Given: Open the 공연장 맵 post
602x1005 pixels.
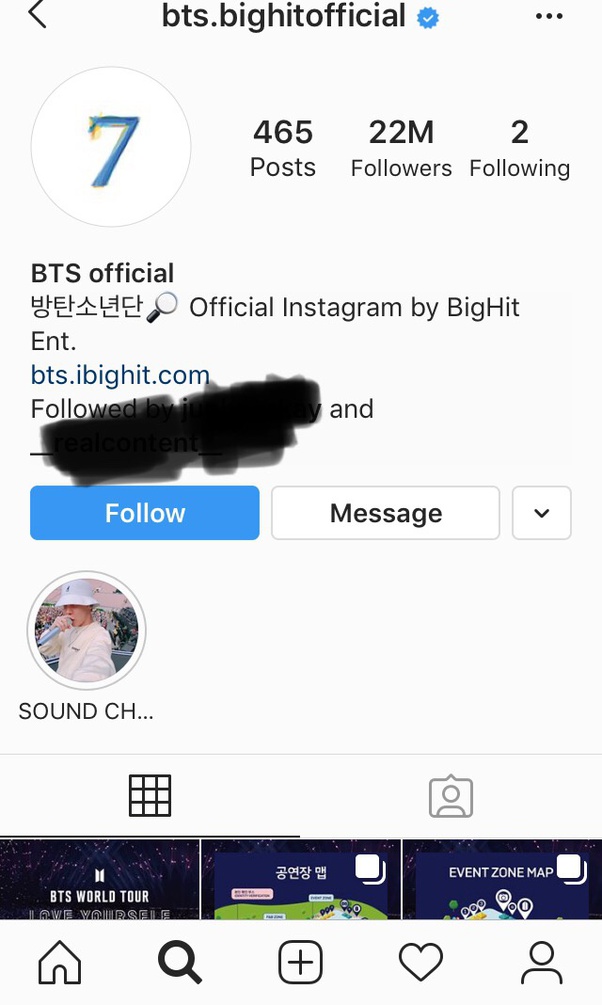Looking at the screenshot, I should click(x=300, y=880).
